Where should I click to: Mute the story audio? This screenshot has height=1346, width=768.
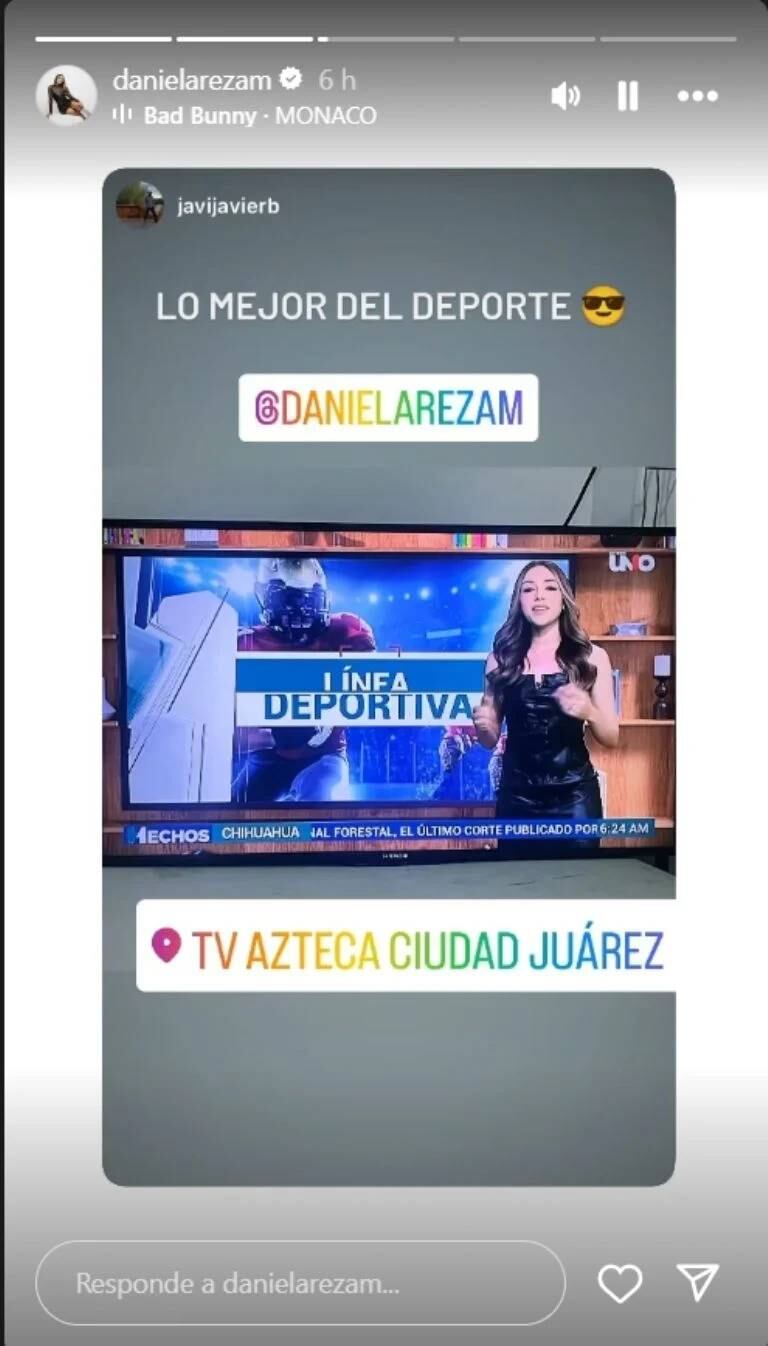[x=567, y=95]
